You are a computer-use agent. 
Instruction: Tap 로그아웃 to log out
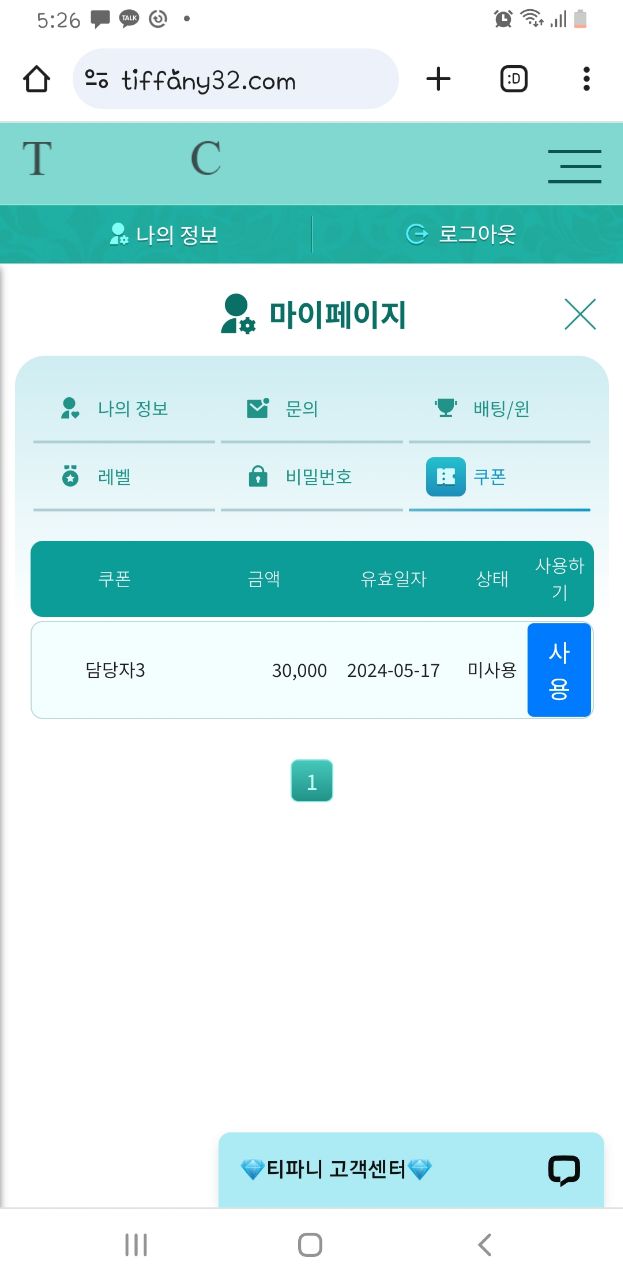pos(460,235)
